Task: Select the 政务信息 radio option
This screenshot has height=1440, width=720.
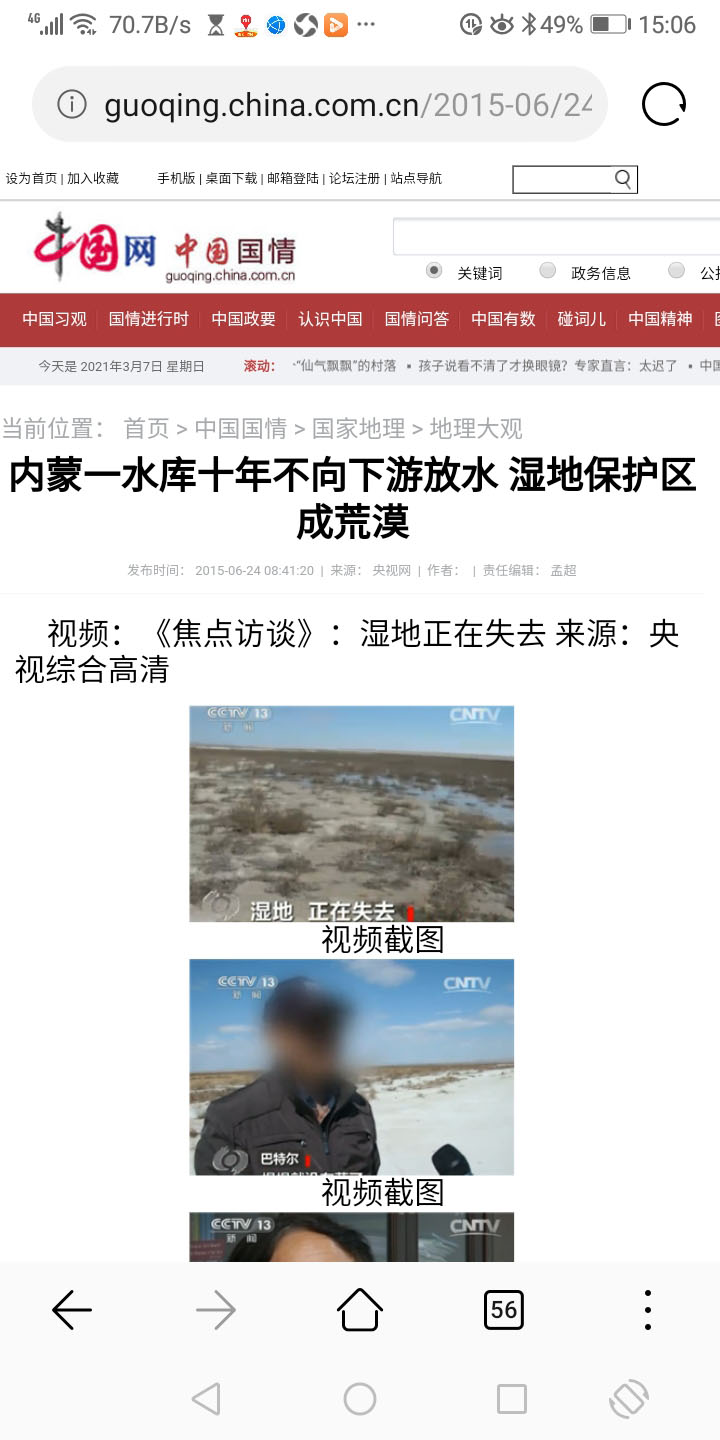Action: pyautogui.click(x=548, y=271)
